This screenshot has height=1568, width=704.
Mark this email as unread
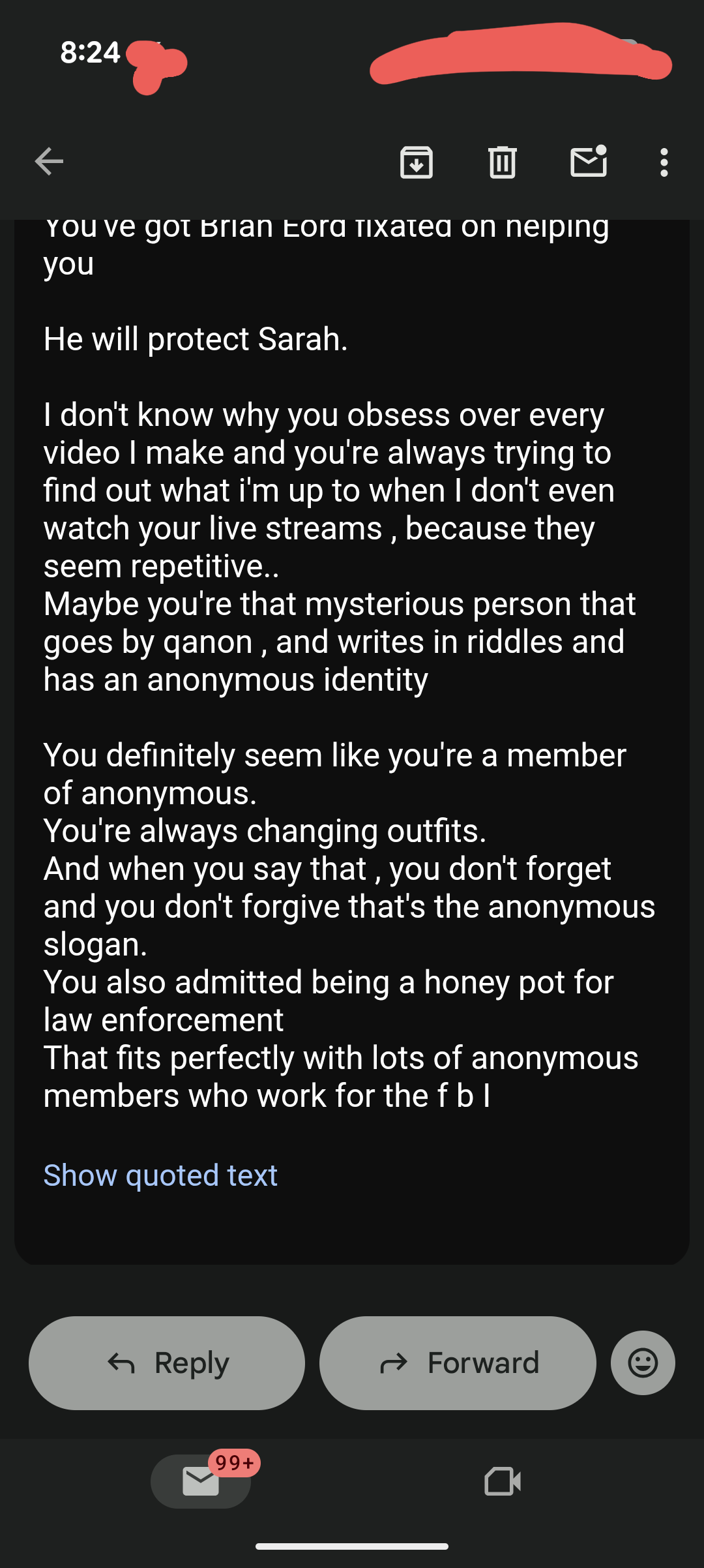point(589,162)
